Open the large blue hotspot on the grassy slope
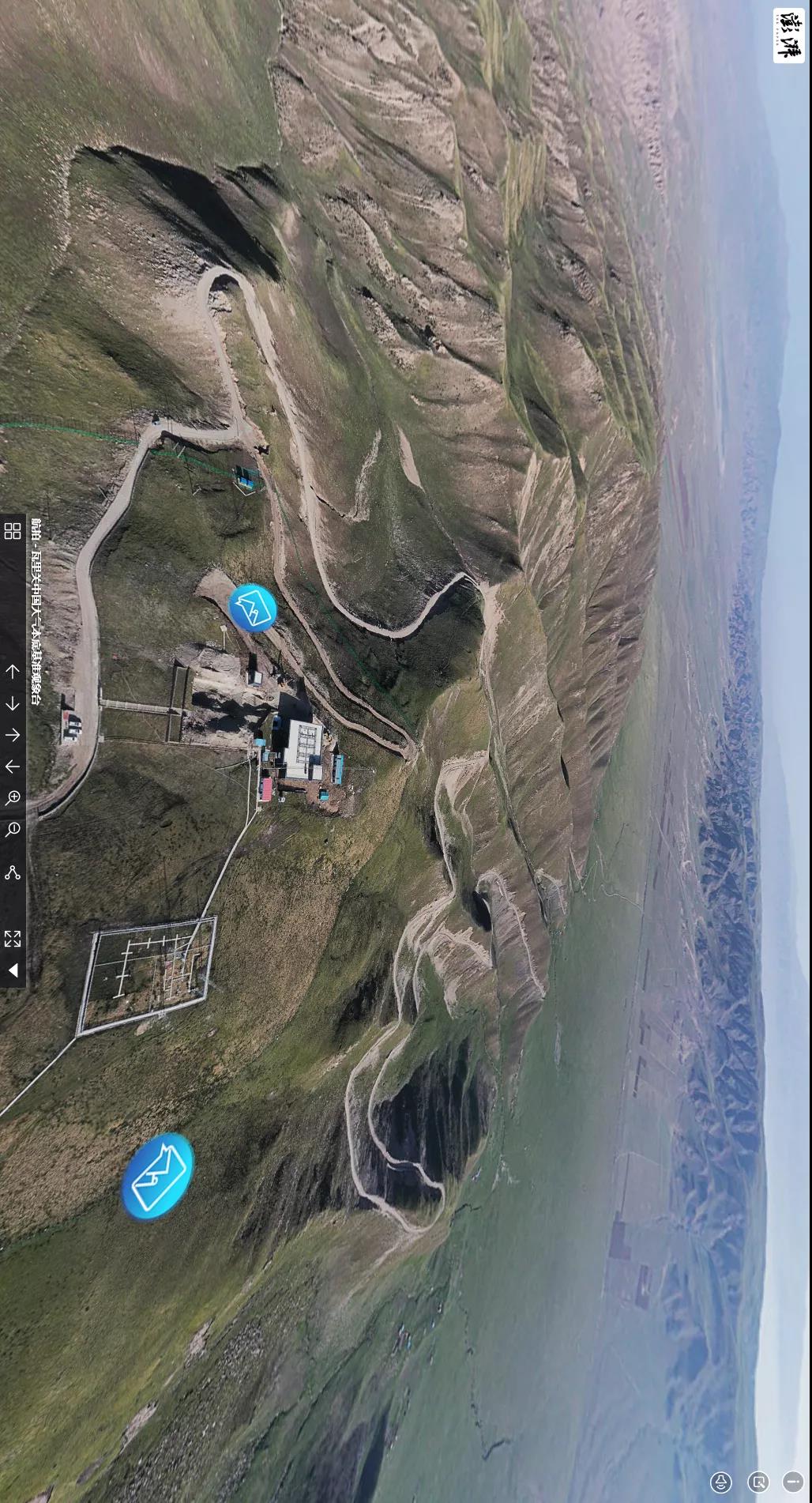Image resolution: width=812 pixels, height=1503 pixels. [157, 1177]
